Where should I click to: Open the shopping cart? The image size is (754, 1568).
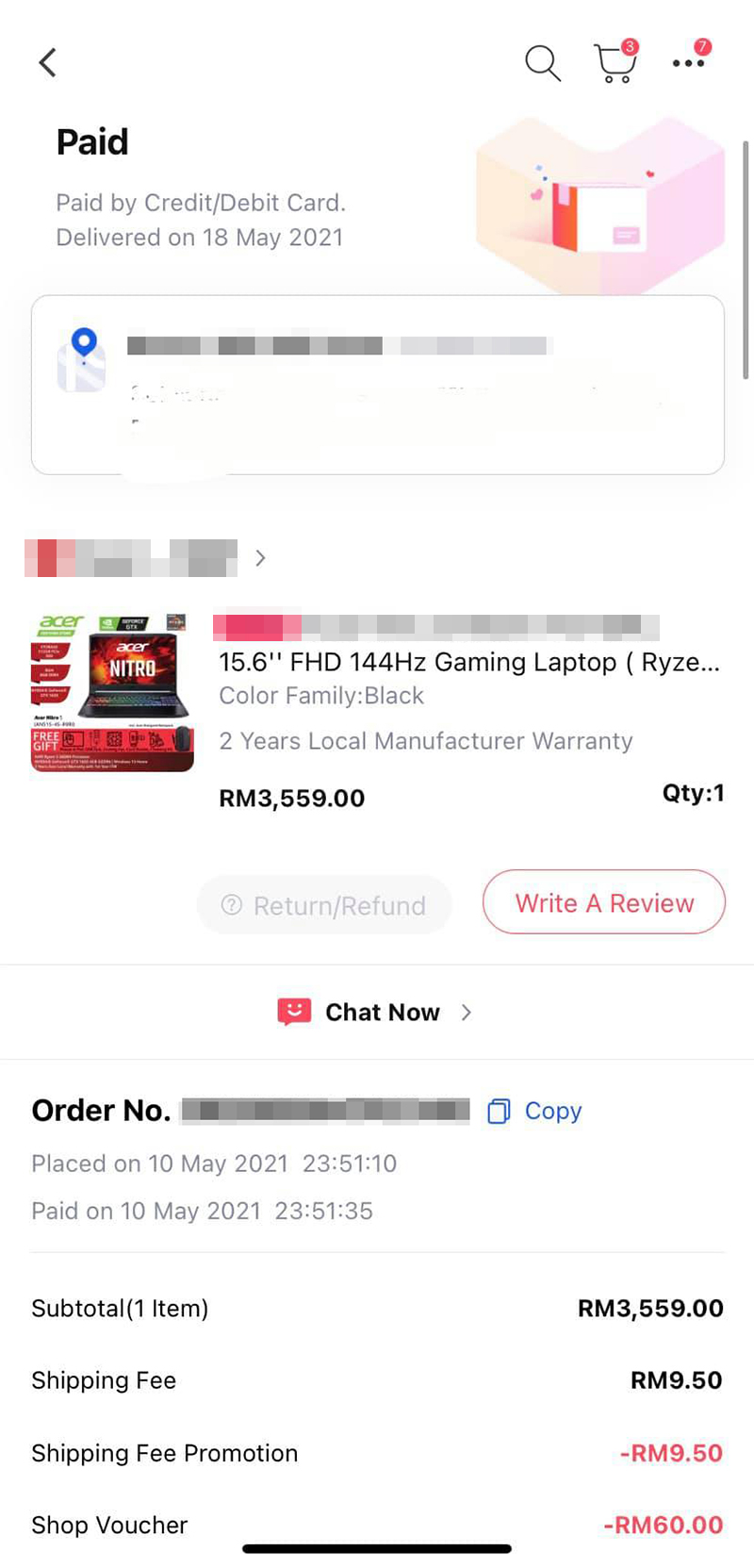[615, 62]
